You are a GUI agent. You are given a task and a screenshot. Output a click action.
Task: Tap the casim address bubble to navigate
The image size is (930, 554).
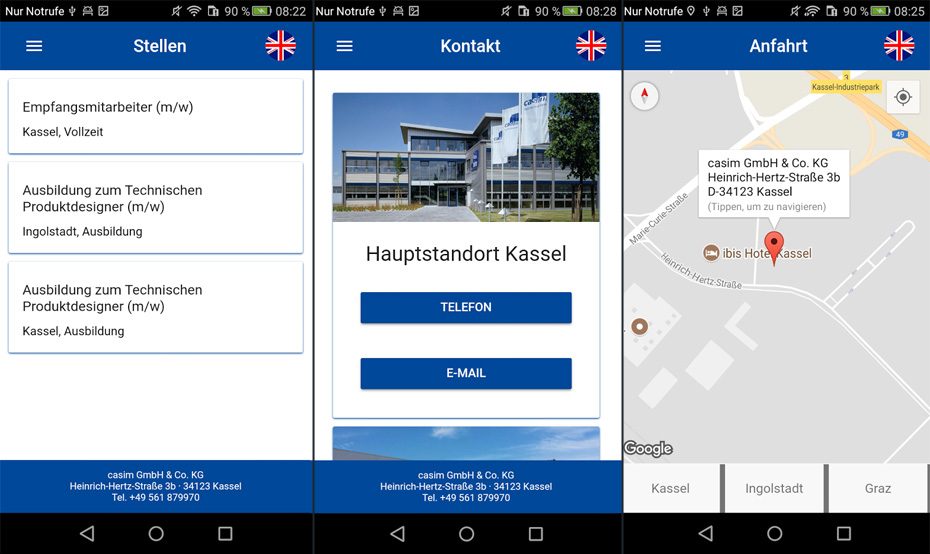pyautogui.click(x=773, y=184)
